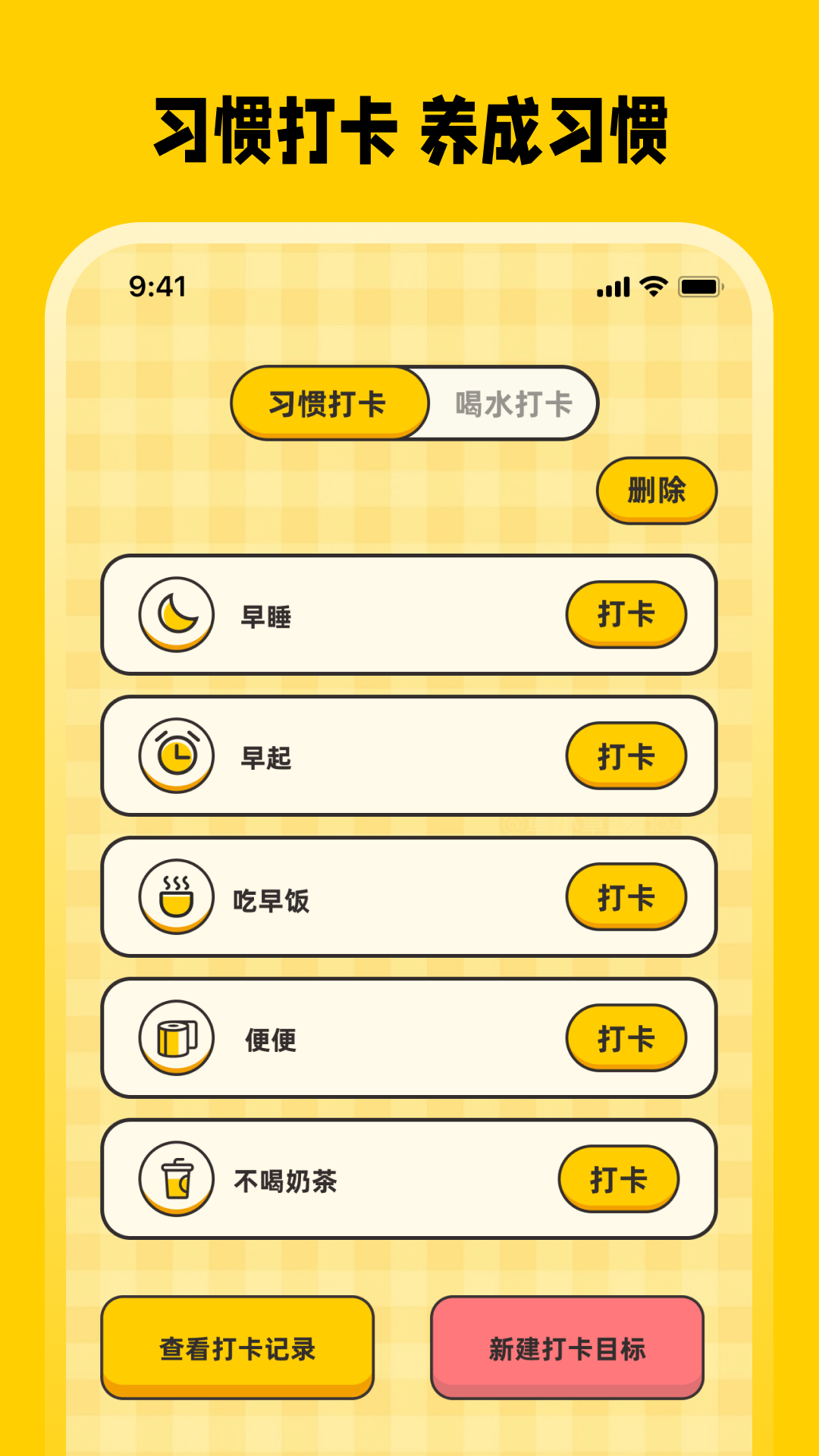Click the 9:41 clock in the status bar

[156, 287]
